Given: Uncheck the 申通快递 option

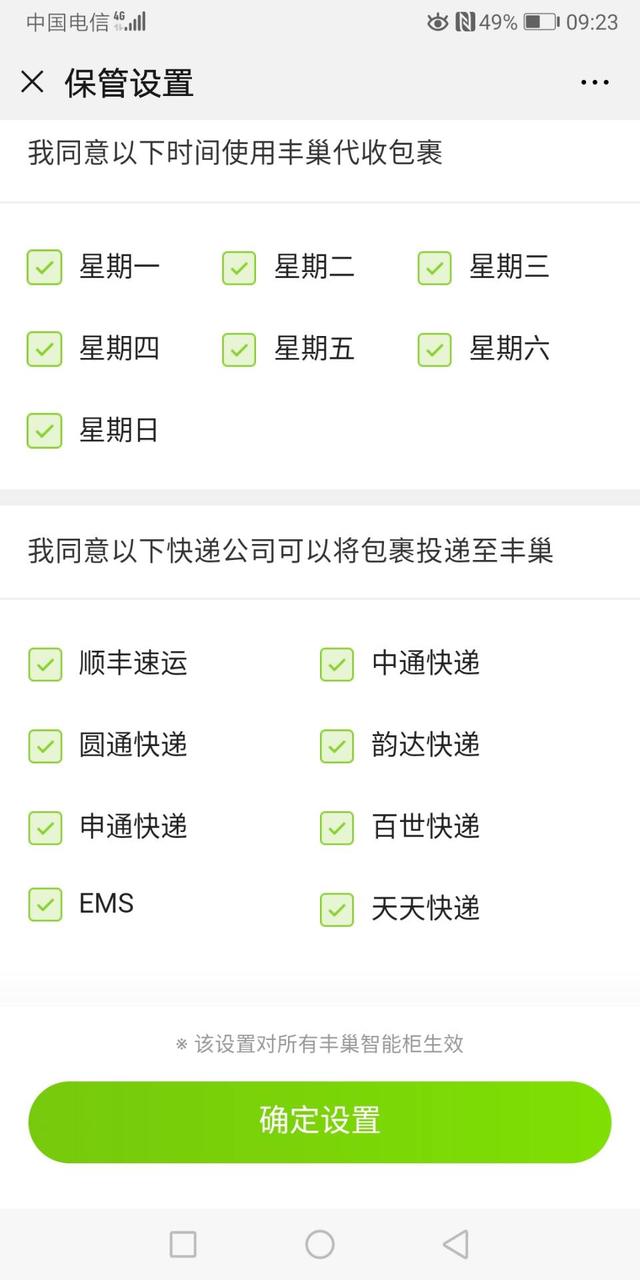Looking at the screenshot, I should [x=45, y=828].
